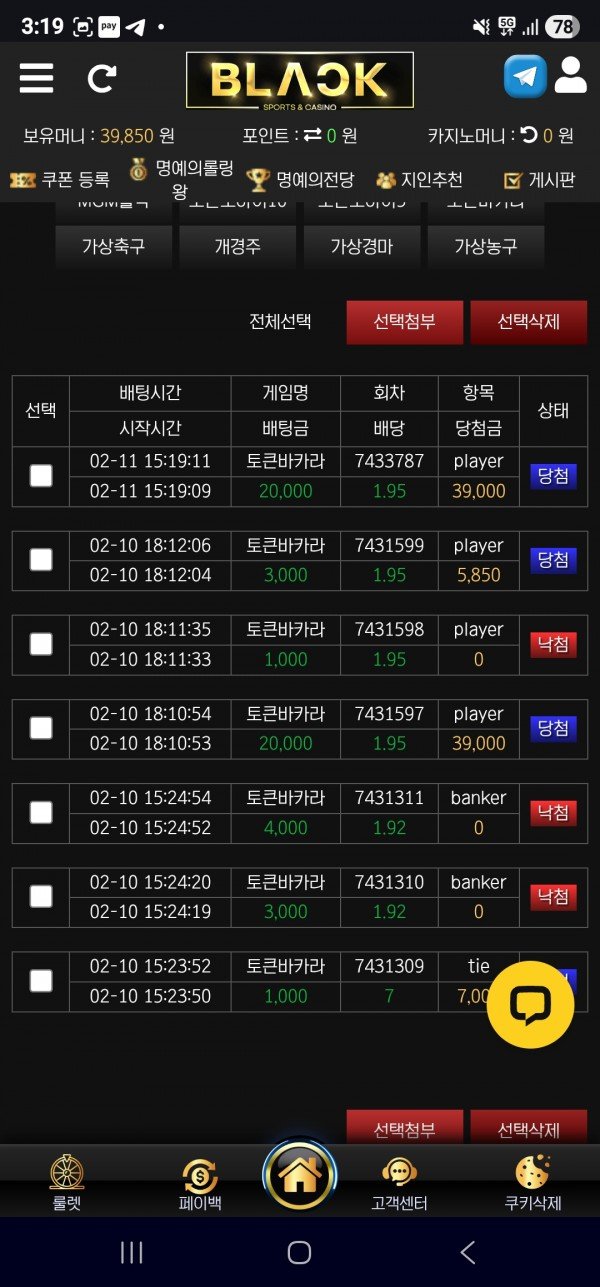This screenshot has width=600, height=1287.
Task: Open the 게시판 board
Action: [x=540, y=180]
